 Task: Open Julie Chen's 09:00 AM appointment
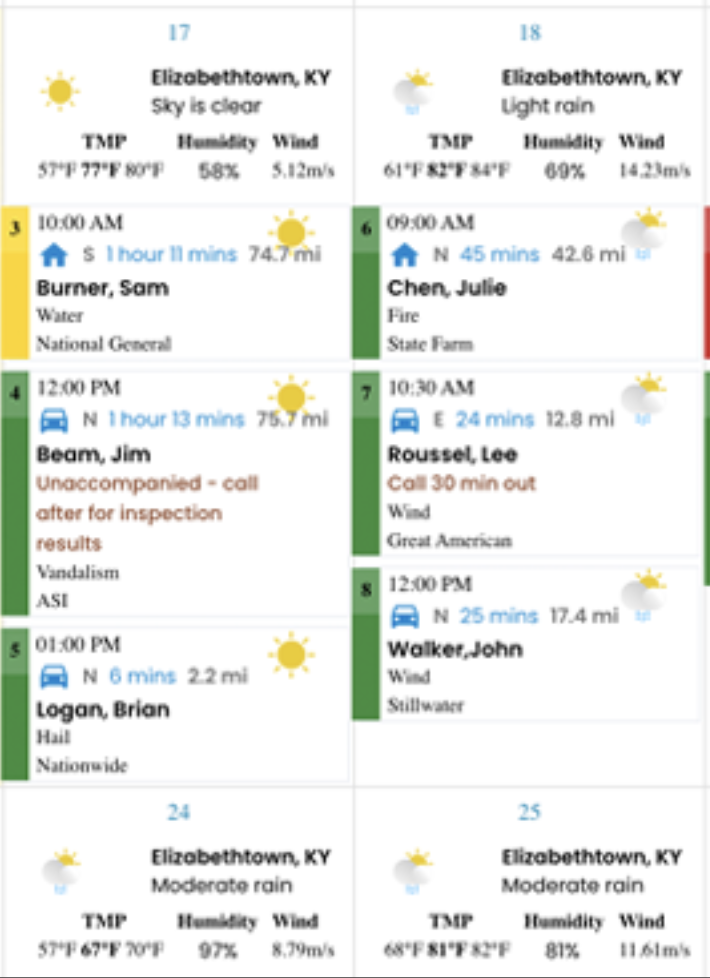(x=447, y=288)
